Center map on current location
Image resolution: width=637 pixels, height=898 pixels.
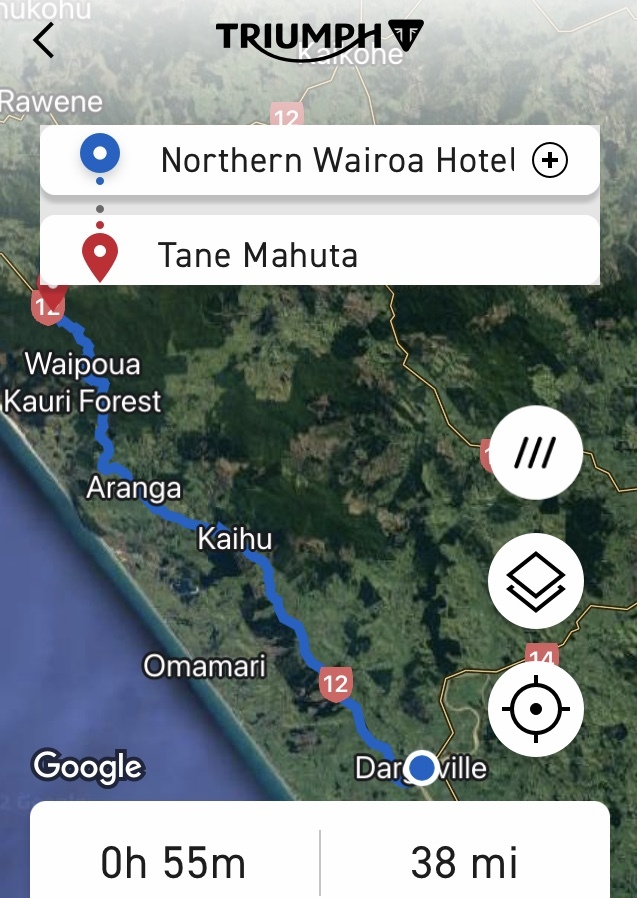pyautogui.click(x=535, y=709)
